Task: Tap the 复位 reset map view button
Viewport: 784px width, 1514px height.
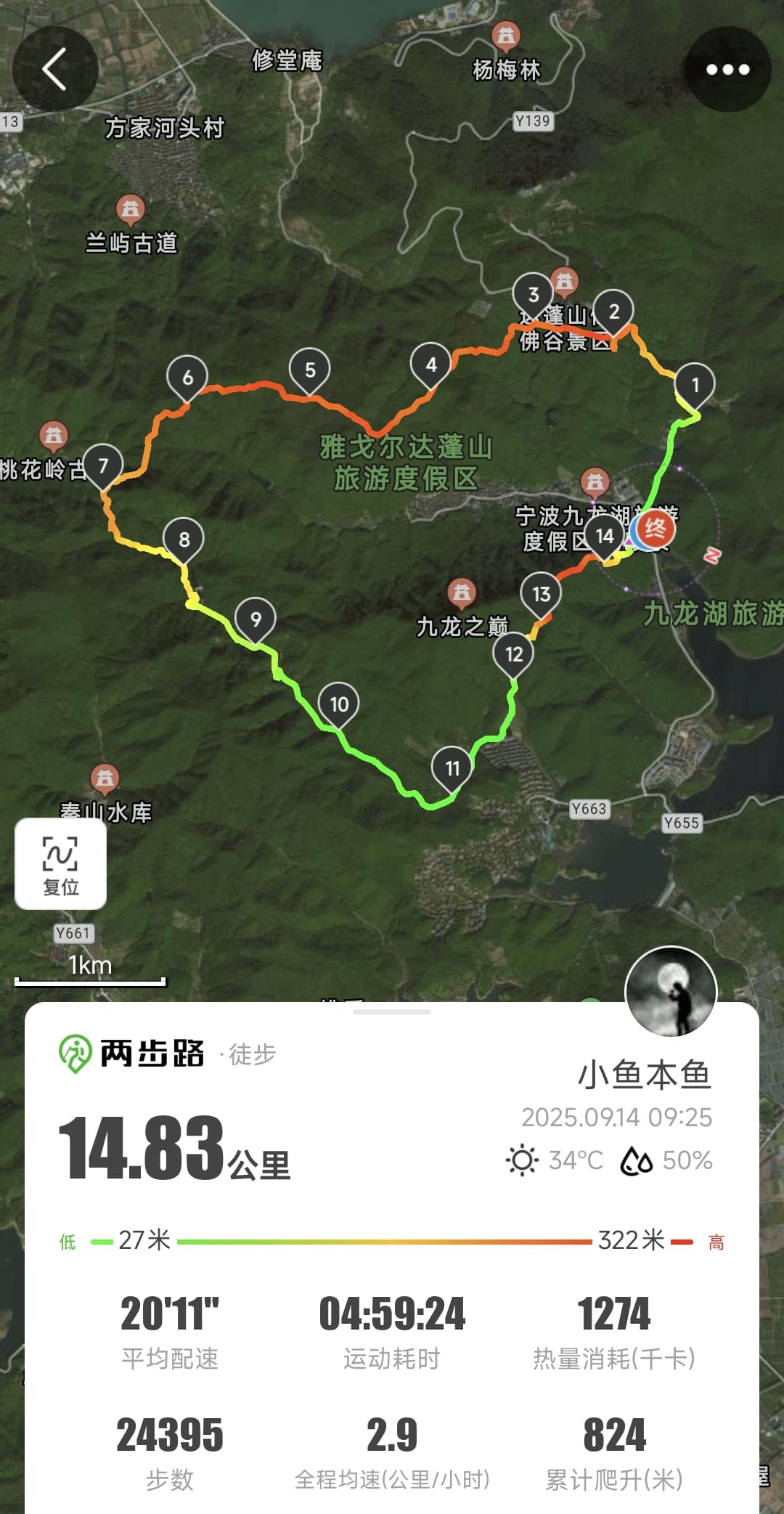Action: pos(61,863)
